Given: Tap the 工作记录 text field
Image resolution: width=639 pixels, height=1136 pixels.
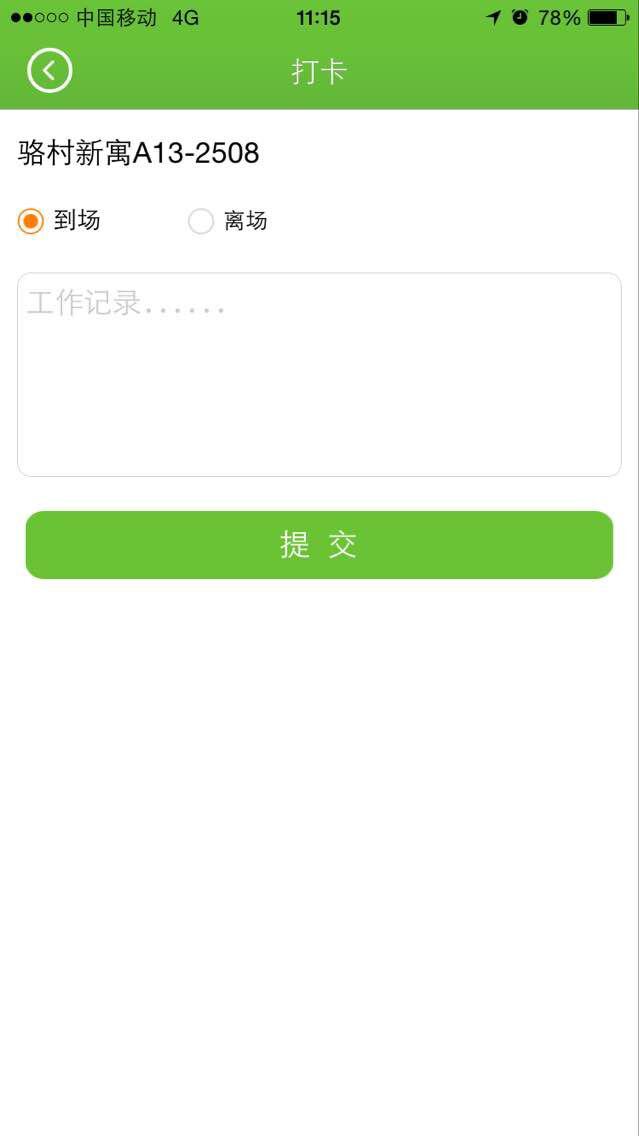Looking at the screenshot, I should pos(319,375).
